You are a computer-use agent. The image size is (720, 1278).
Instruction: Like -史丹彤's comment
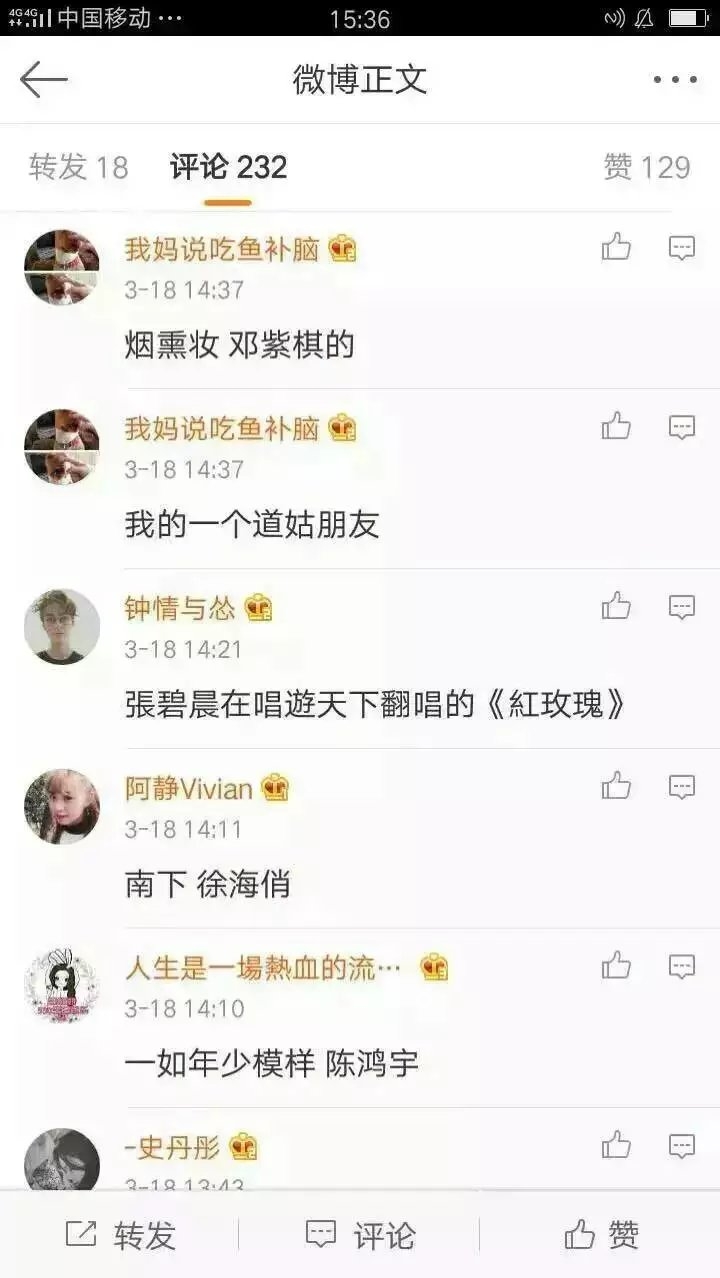pyautogui.click(x=616, y=1145)
